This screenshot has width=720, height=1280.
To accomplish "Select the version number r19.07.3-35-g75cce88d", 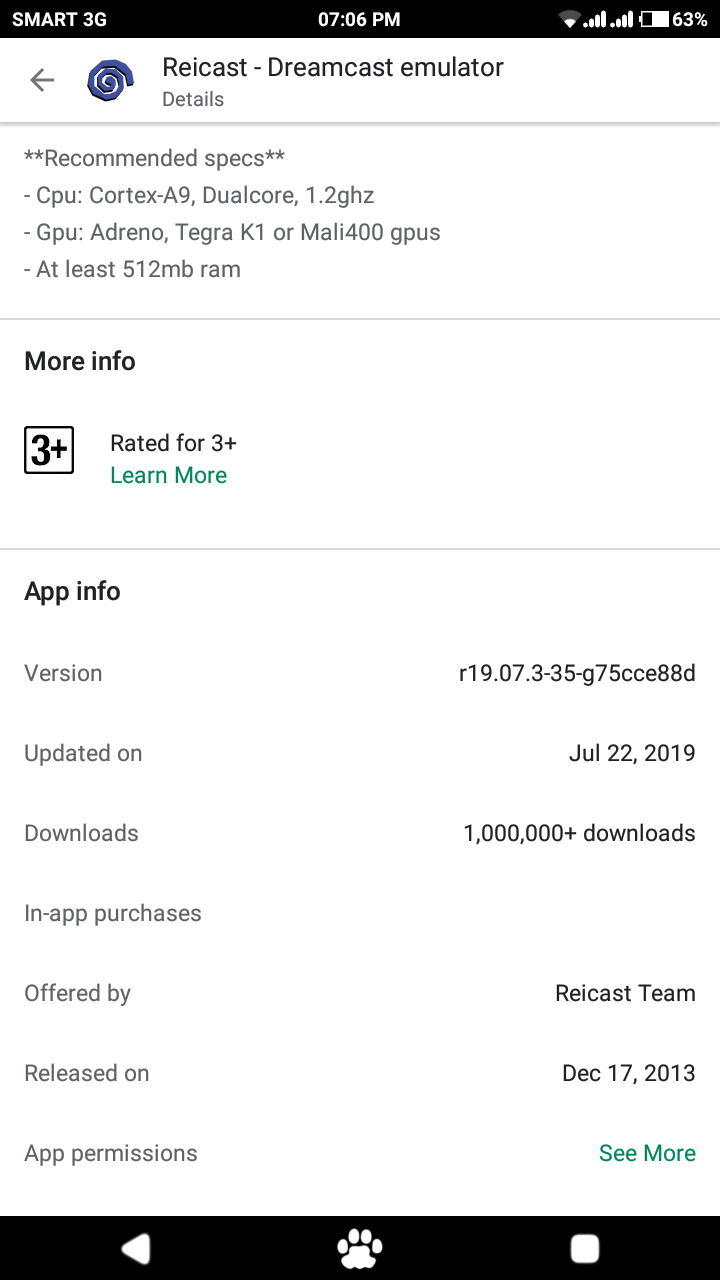I will click(577, 672).
